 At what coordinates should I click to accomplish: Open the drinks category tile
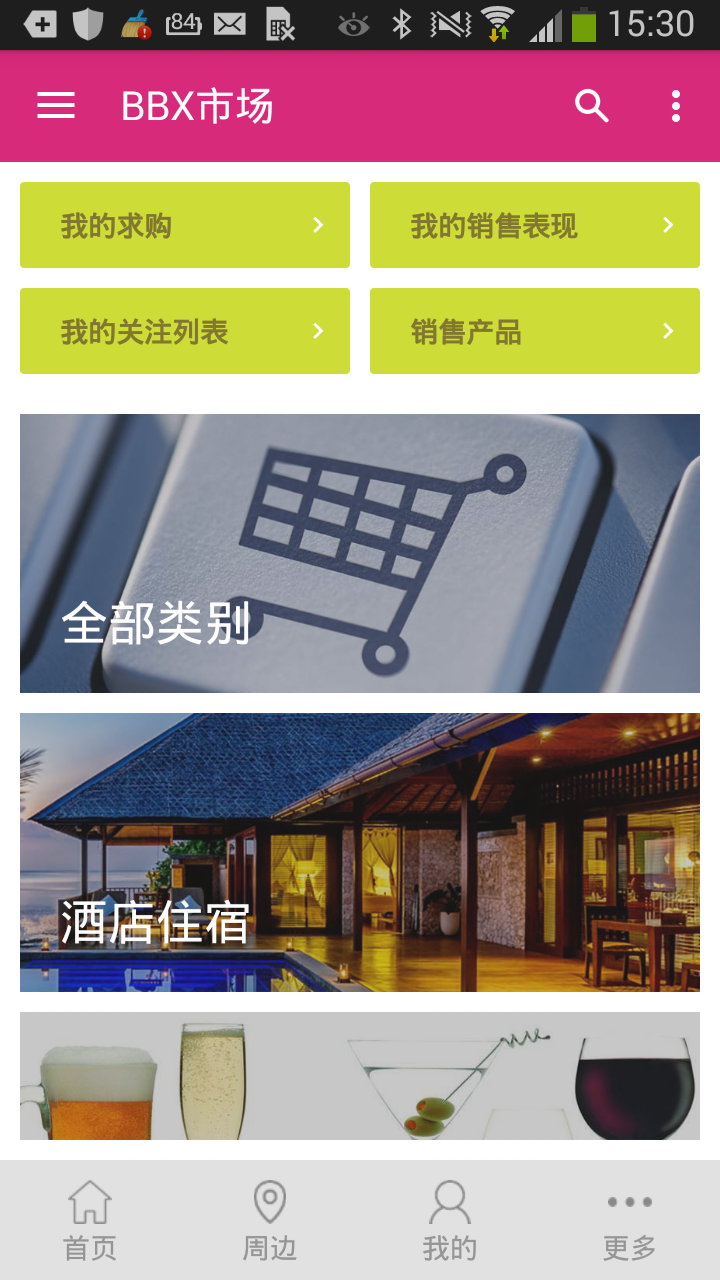(360, 1076)
